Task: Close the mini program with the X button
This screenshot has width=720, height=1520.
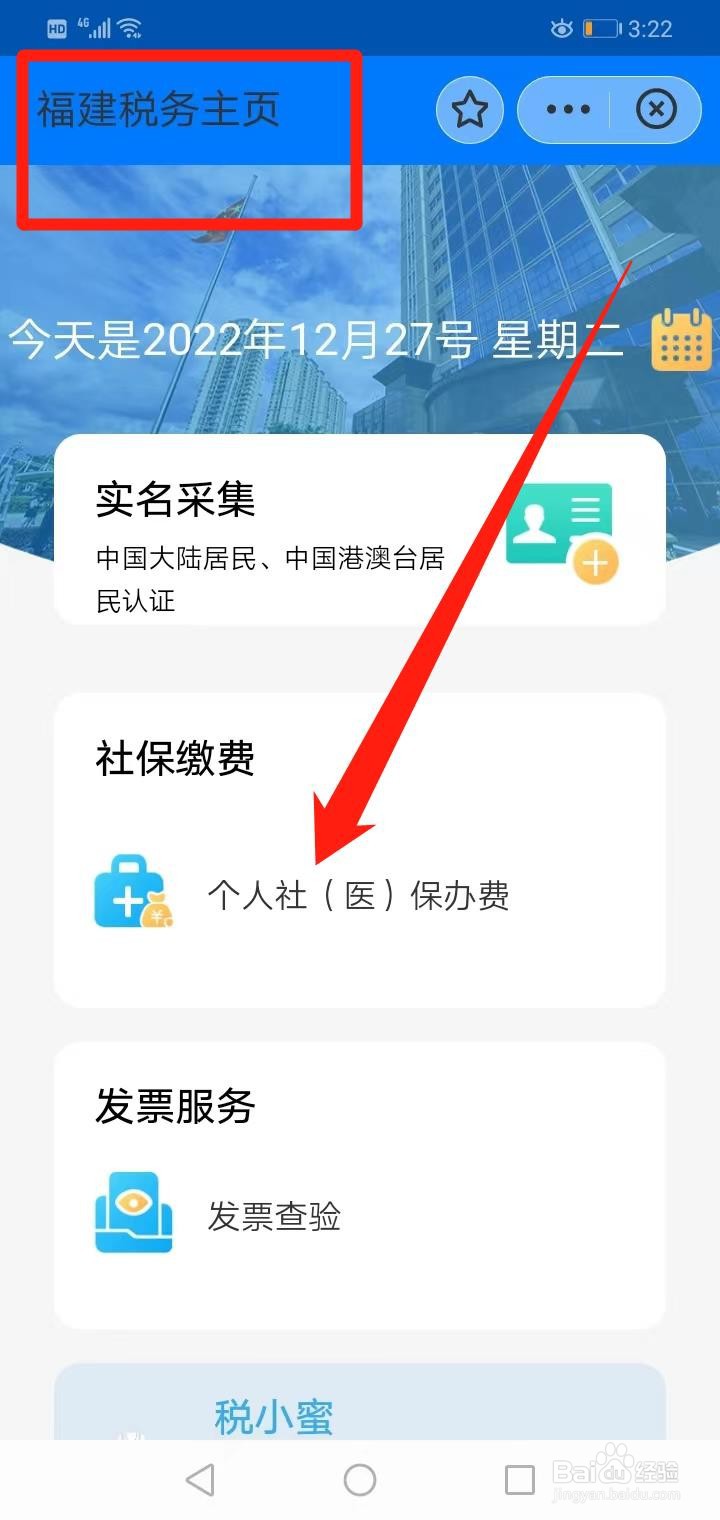Action: (655, 110)
